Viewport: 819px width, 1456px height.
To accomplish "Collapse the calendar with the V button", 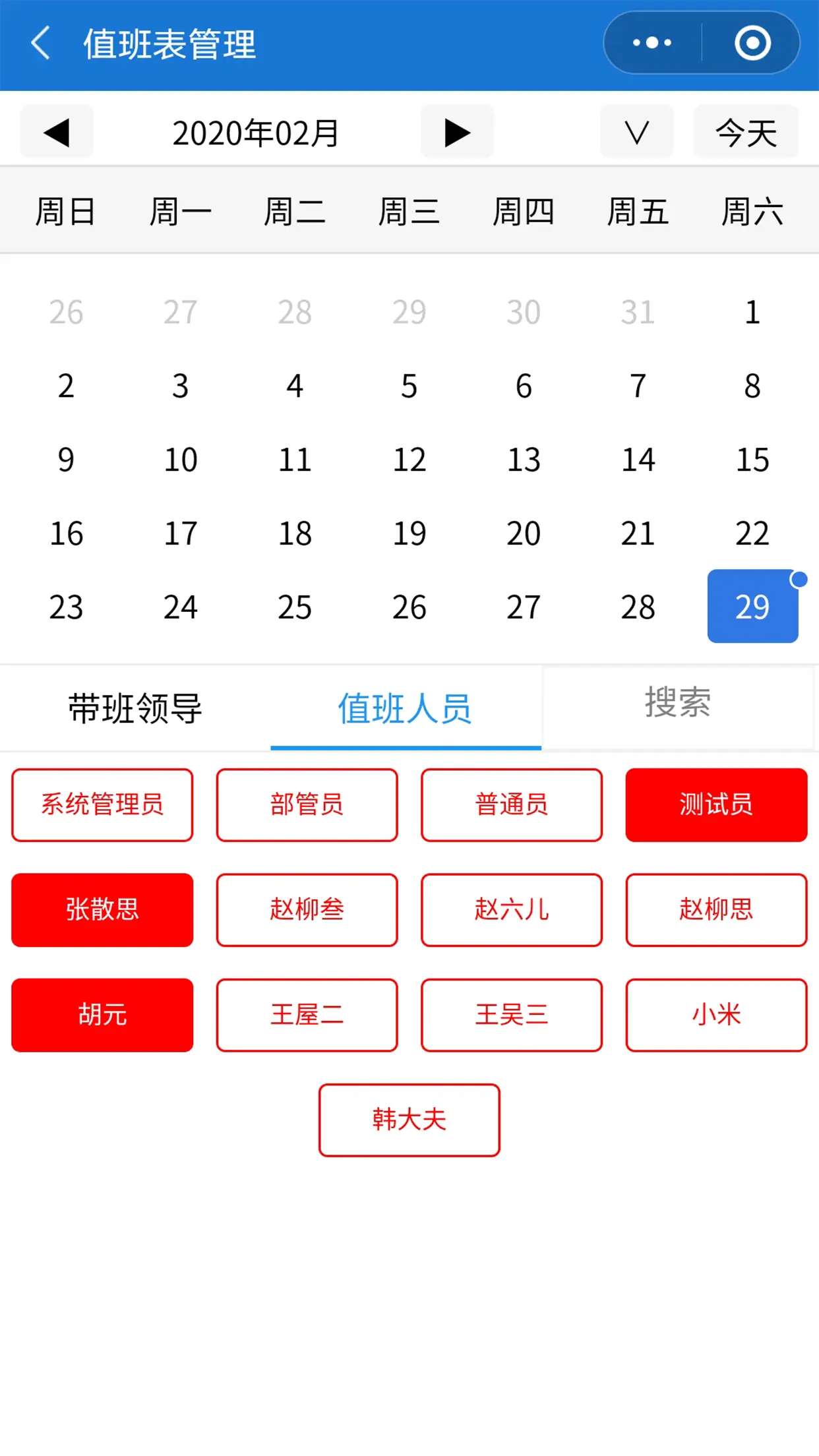I will [636, 132].
